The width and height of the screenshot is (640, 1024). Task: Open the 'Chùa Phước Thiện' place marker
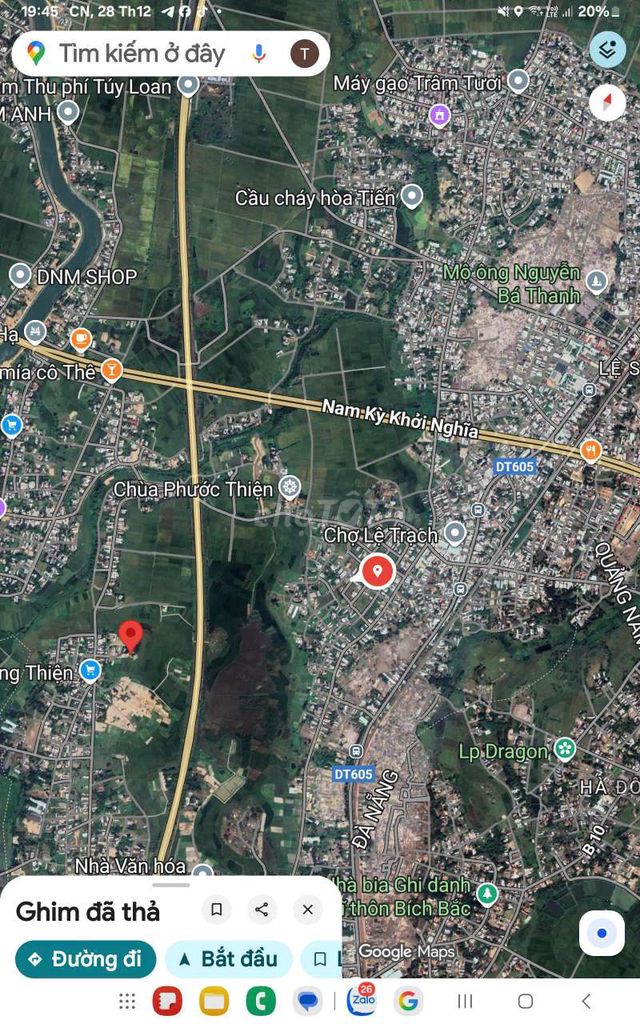tap(290, 488)
